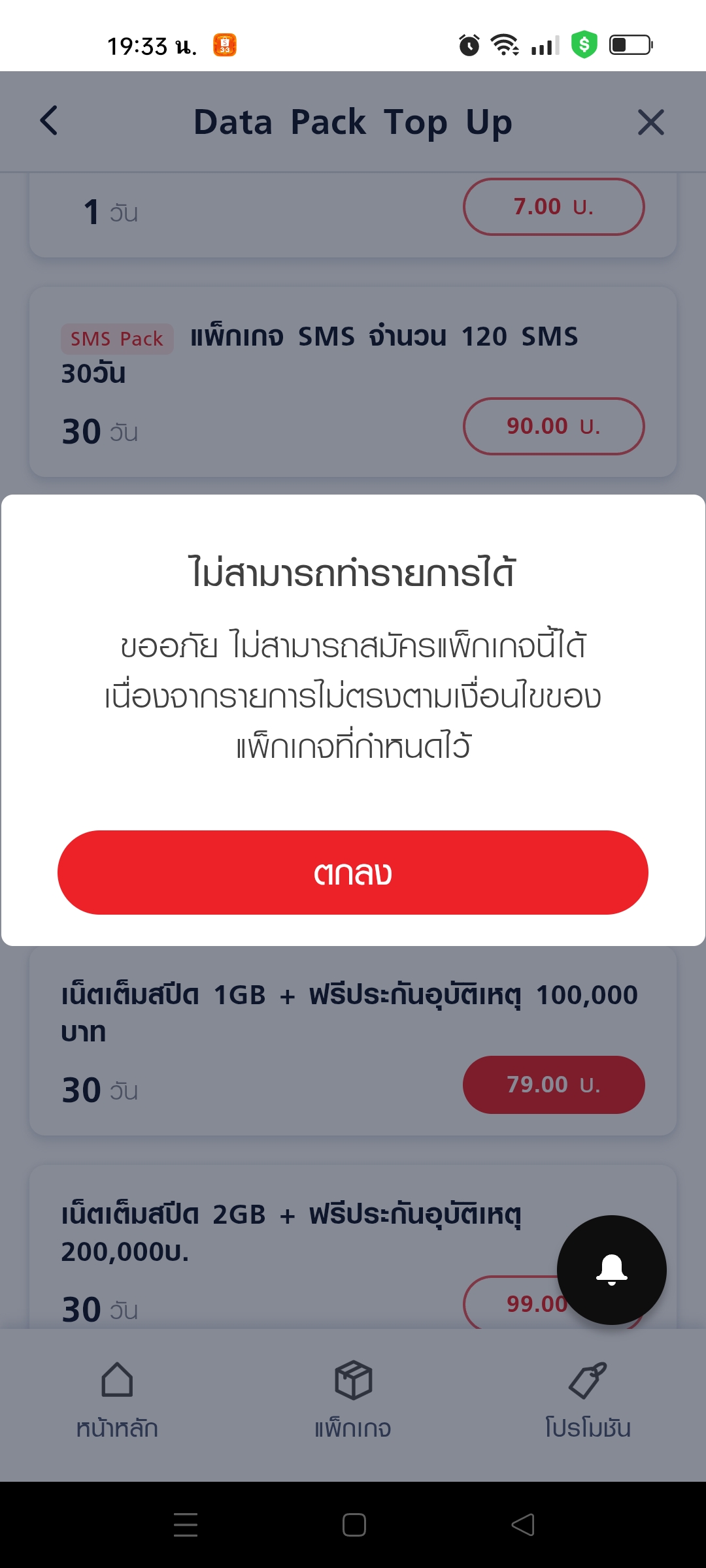Viewport: 706px width, 1568px height.
Task: Open the floating notification bell
Action: pos(612,1270)
